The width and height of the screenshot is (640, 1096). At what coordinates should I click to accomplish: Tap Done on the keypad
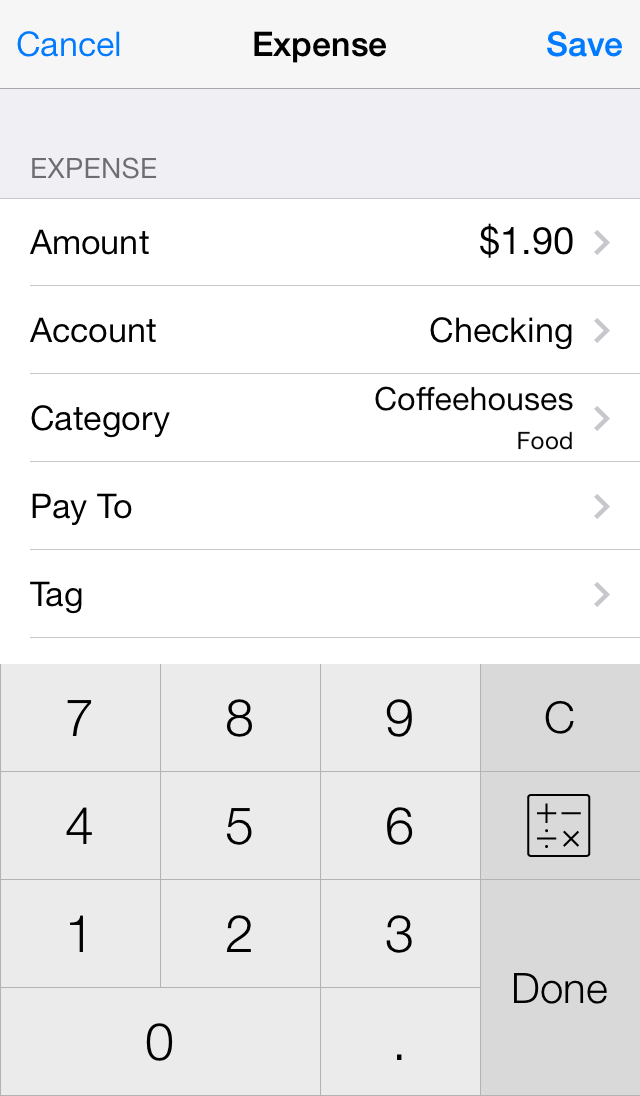[x=560, y=988]
